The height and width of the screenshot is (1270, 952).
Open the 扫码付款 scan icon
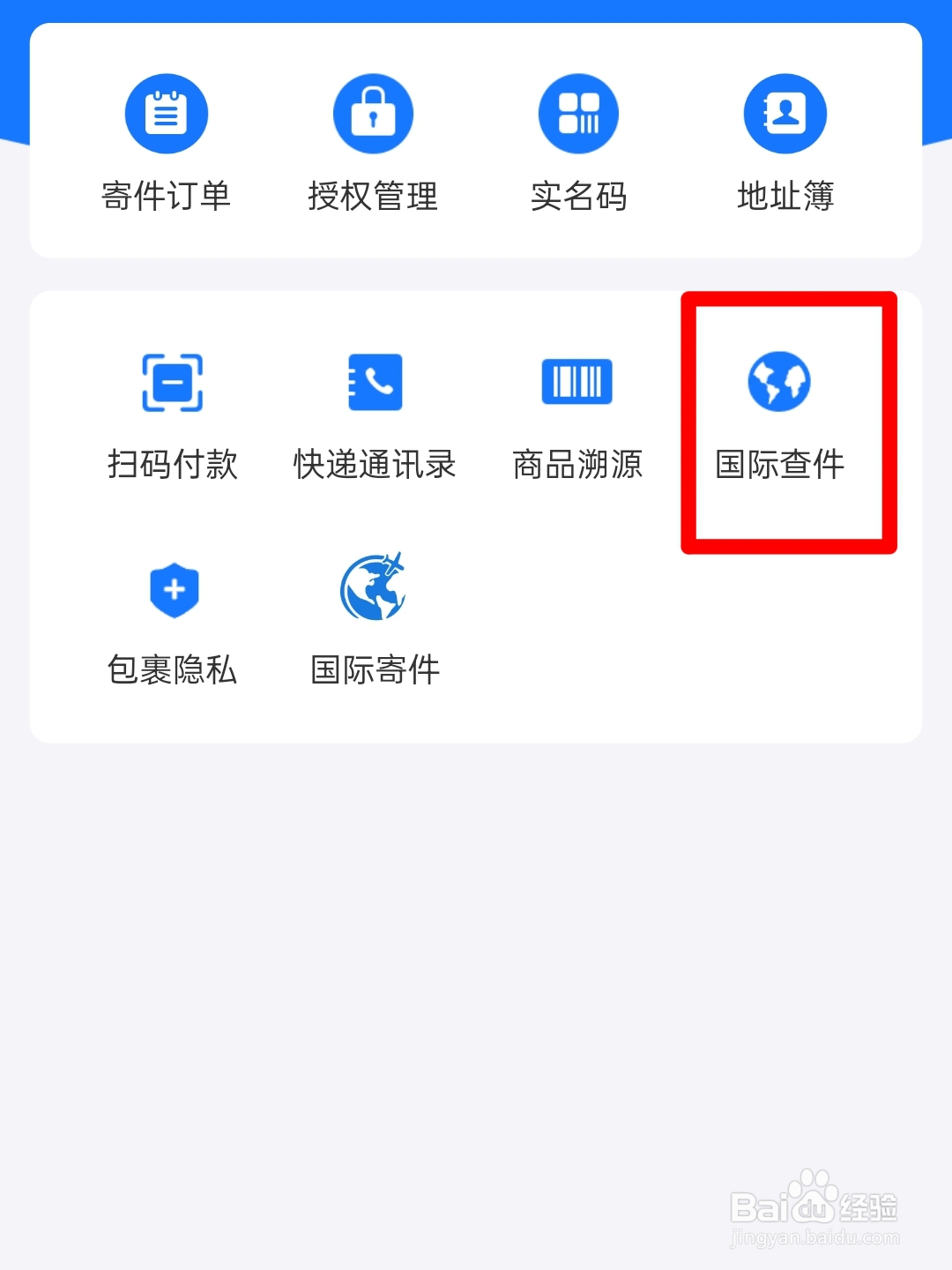(x=173, y=381)
